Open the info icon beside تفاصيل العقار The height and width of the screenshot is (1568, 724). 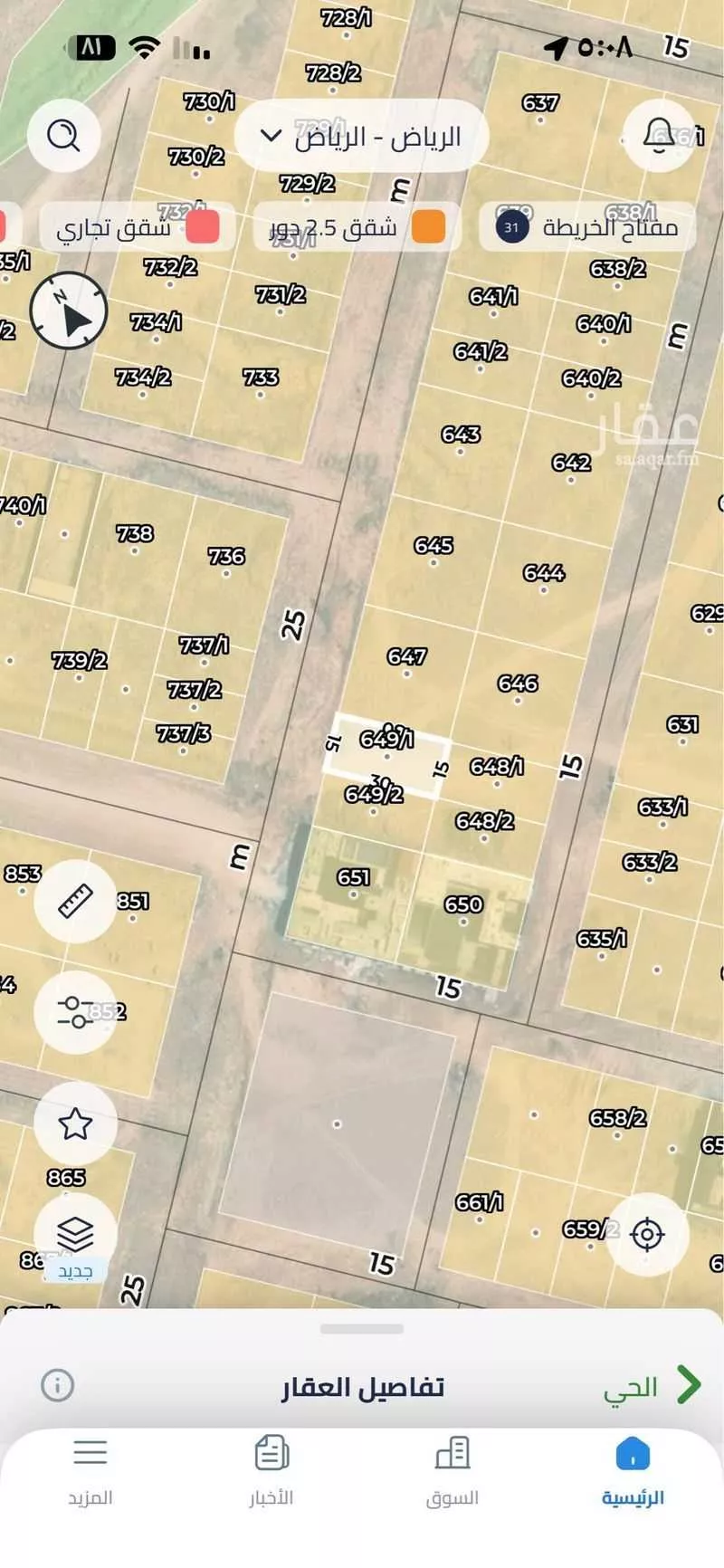point(57,1385)
